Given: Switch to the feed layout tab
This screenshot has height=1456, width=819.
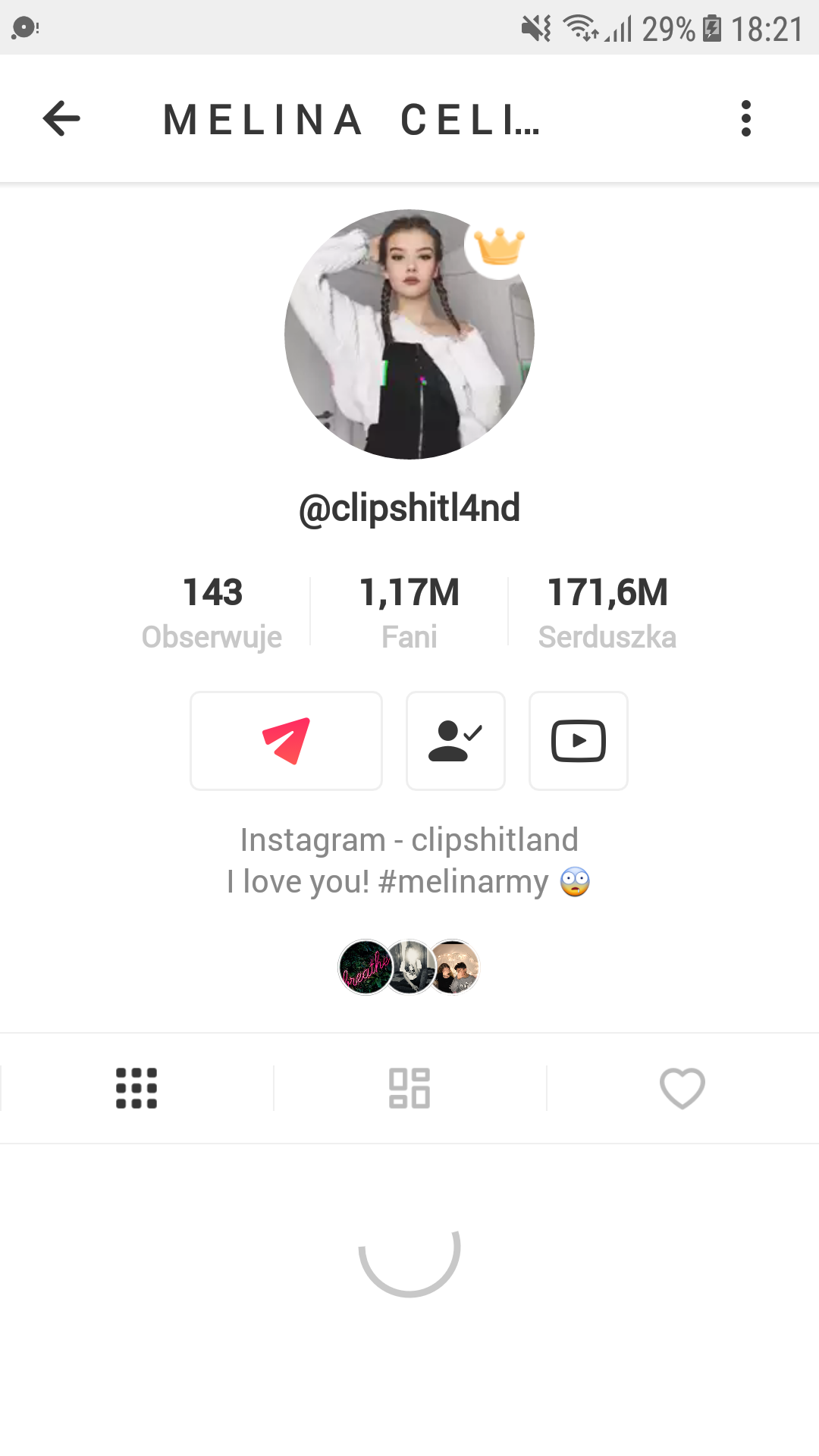Looking at the screenshot, I should [x=409, y=1088].
